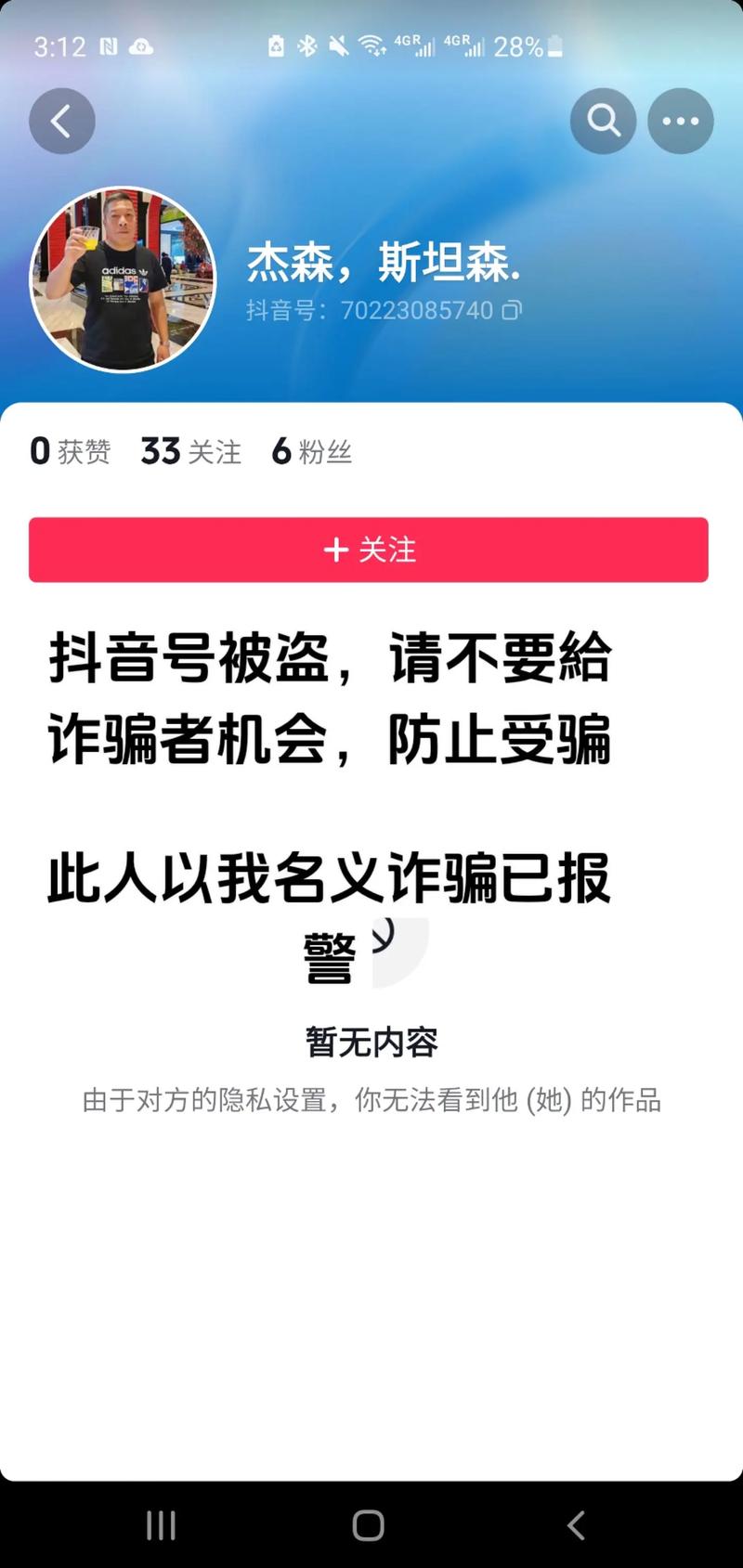
Task: Tap the copy icon next to 抖音号
Action: (x=513, y=311)
